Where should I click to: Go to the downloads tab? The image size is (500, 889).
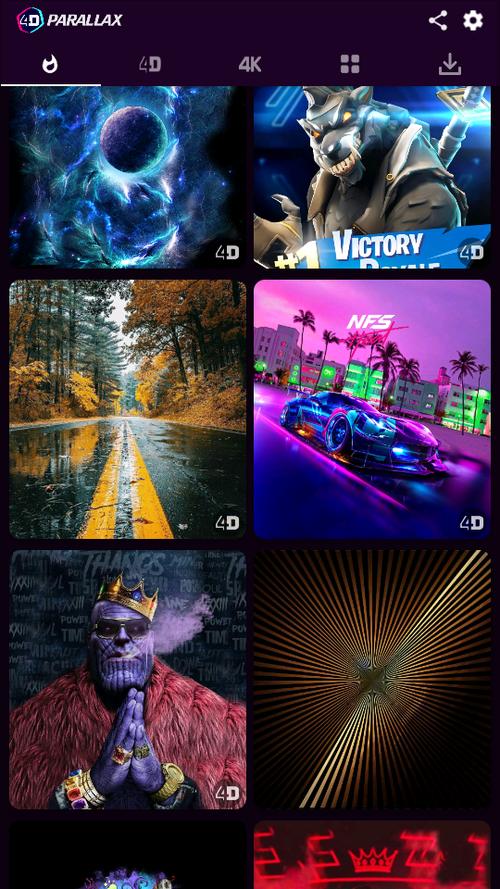(x=450, y=64)
